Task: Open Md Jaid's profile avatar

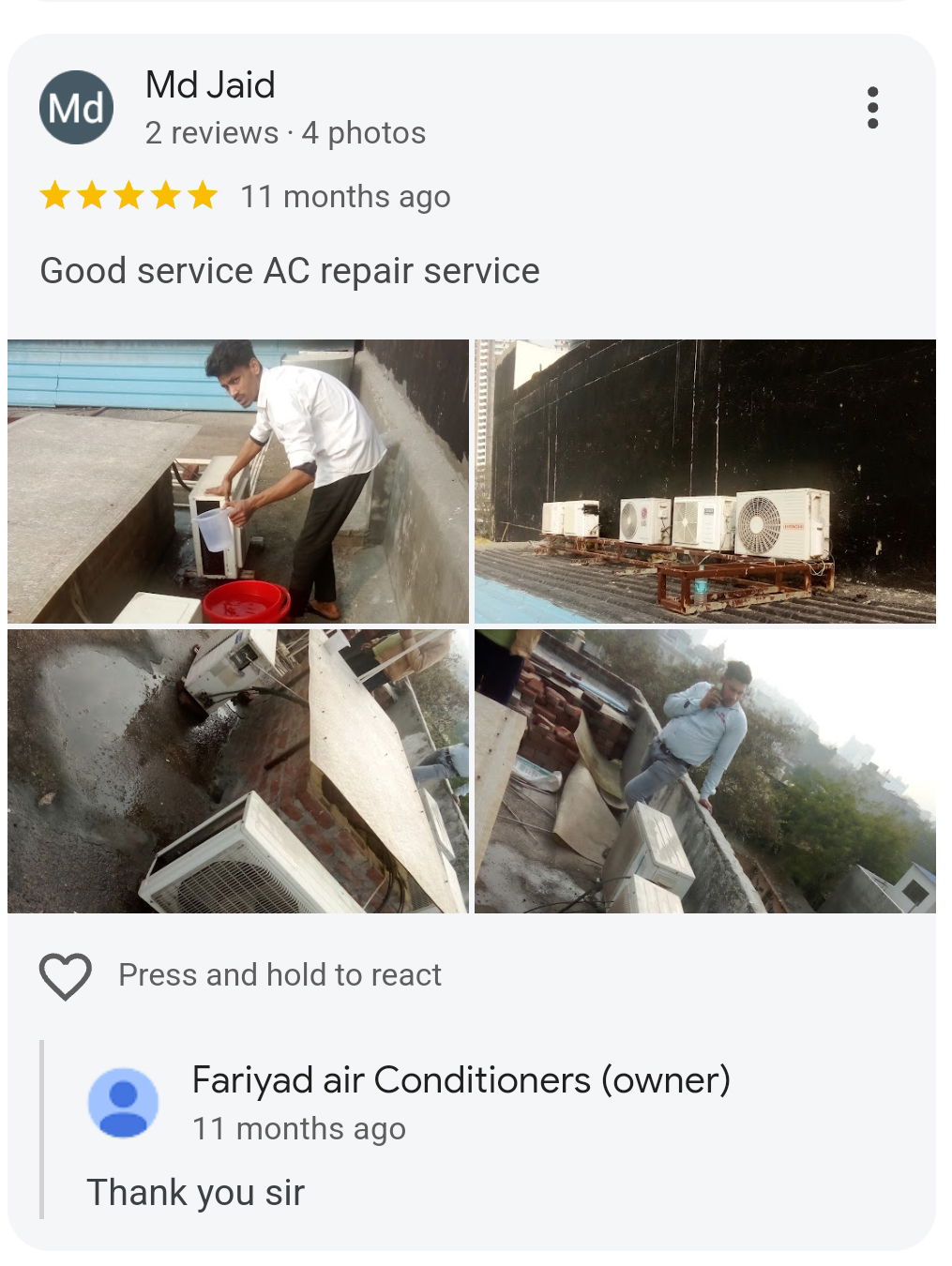Action: [76, 108]
